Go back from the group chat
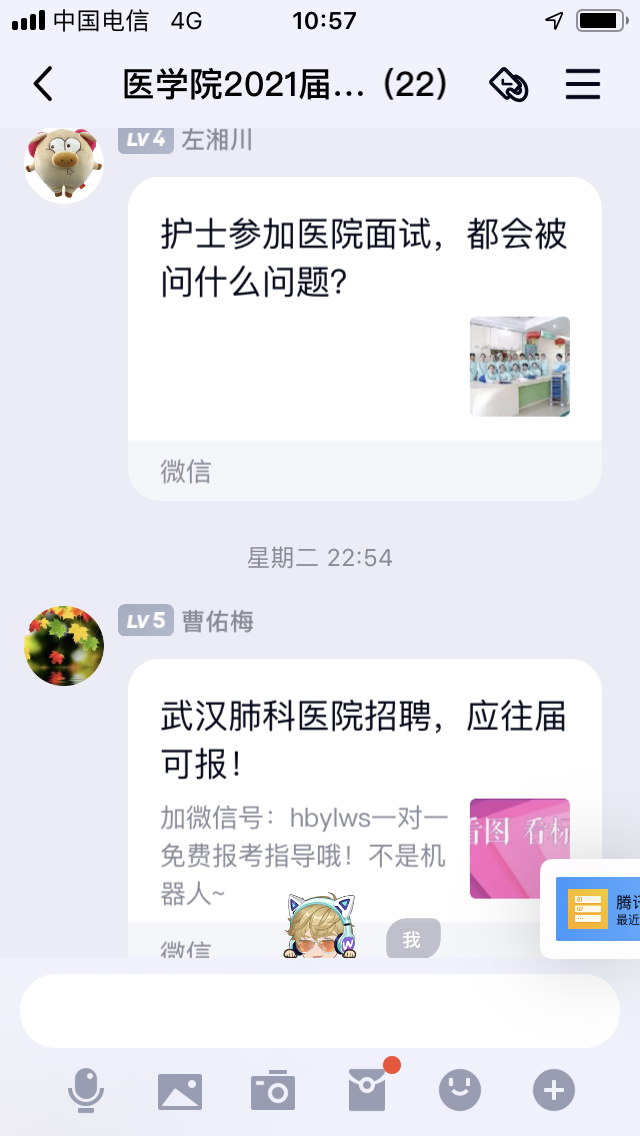The image size is (640, 1136). (43, 85)
